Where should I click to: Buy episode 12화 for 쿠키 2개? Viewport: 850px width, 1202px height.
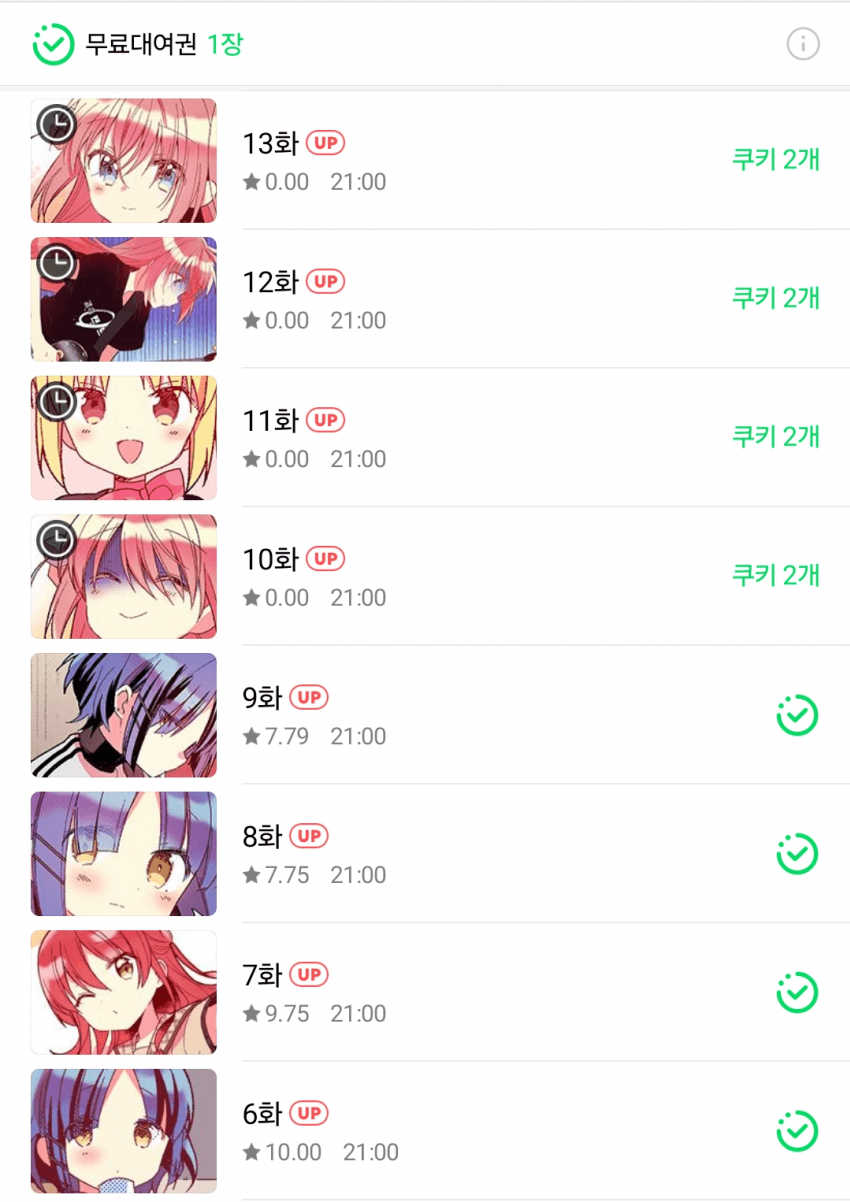[776, 298]
